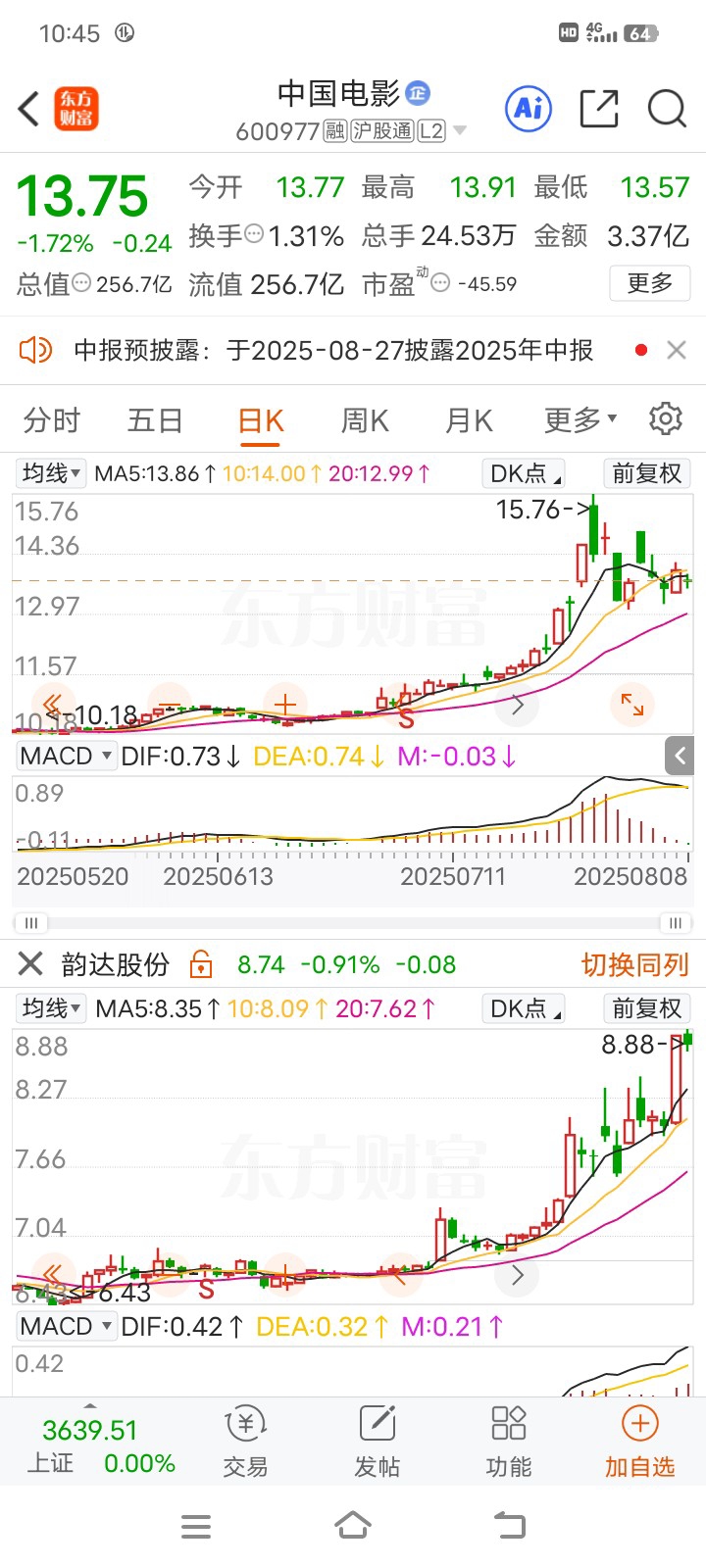Open the 发帖 post composer
The image size is (706, 1568).
coord(378,1442)
